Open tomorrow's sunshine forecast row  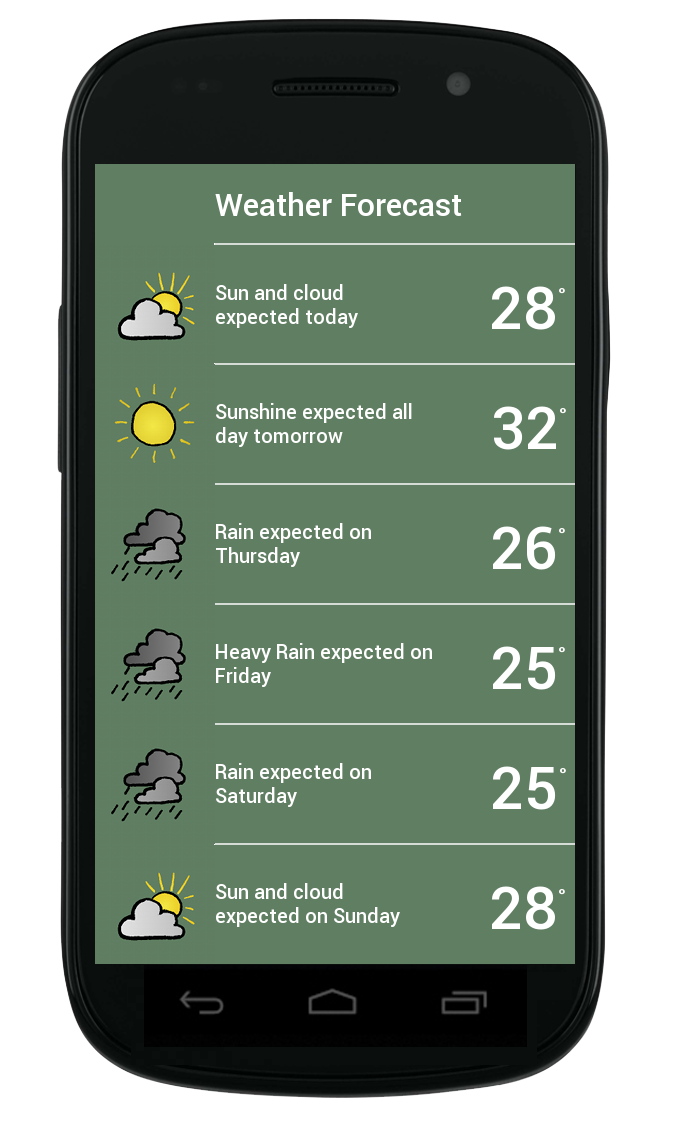pyautogui.click(x=334, y=425)
